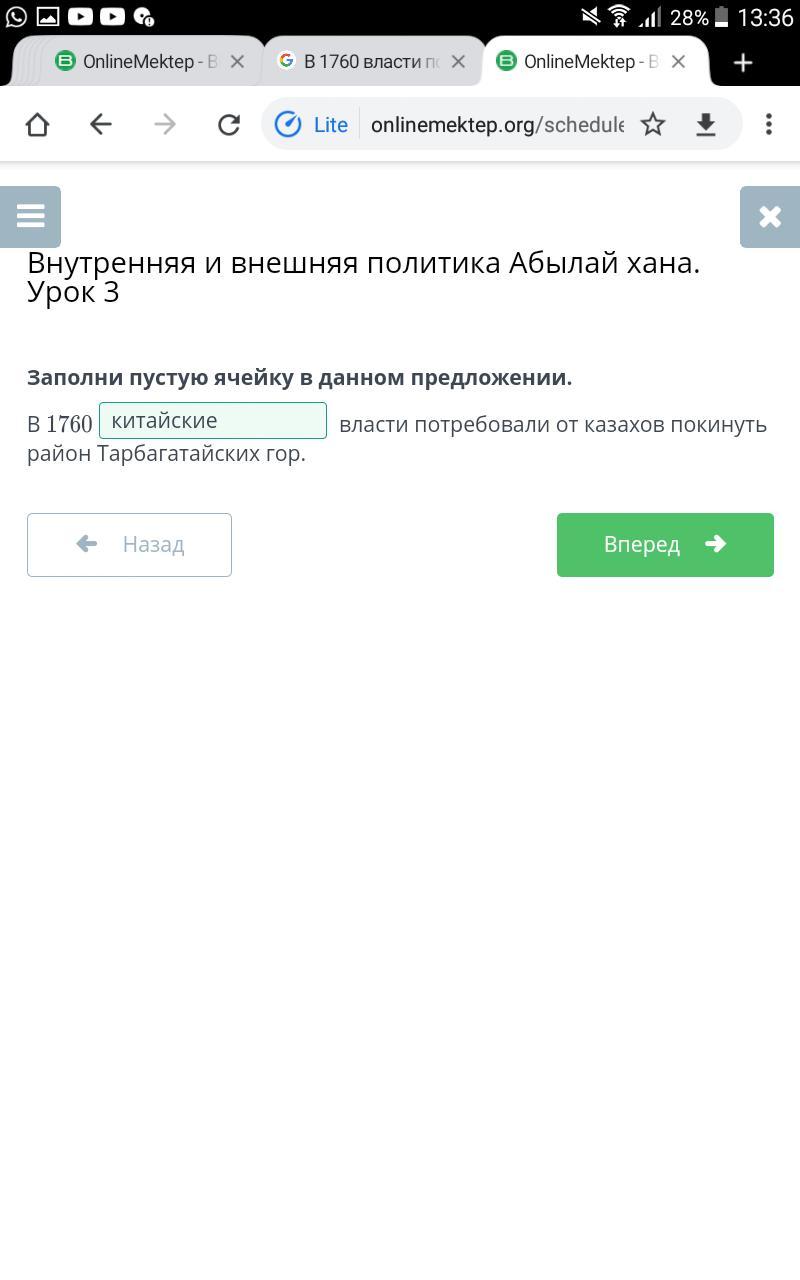The width and height of the screenshot is (800, 1280).
Task: Open a new browser tab
Action: point(742,62)
